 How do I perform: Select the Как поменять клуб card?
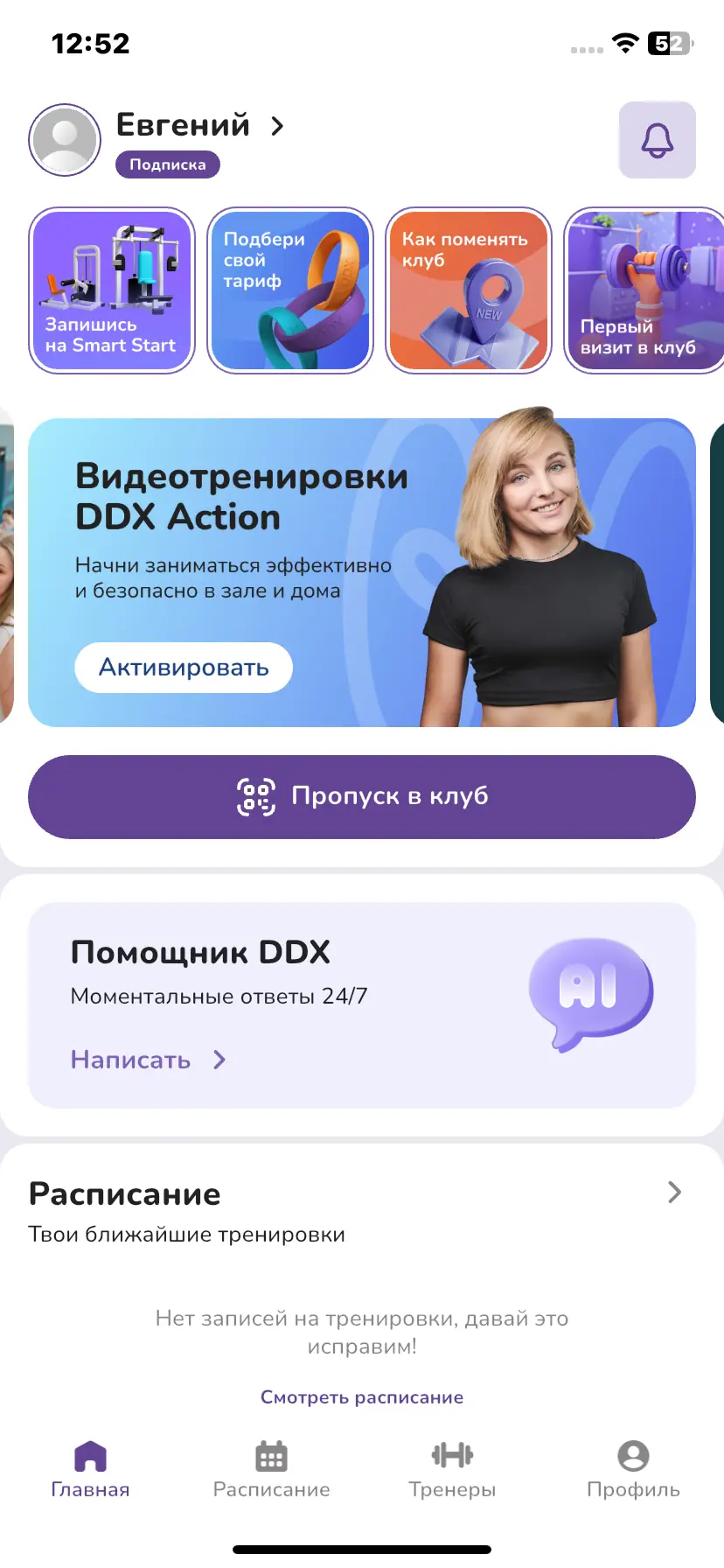[469, 291]
